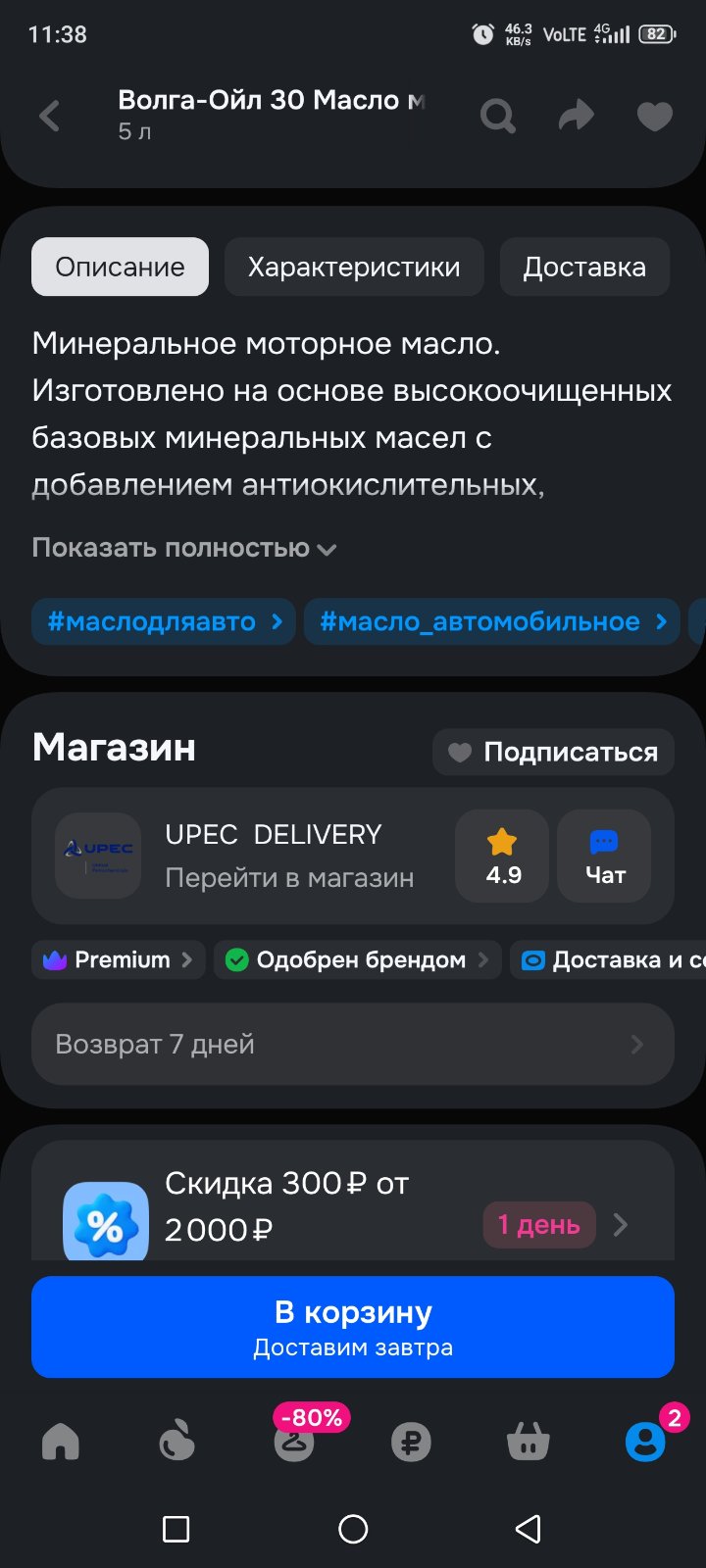Screen dimensions: 706x1568
Task: Share this product
Action: point(577,116)
